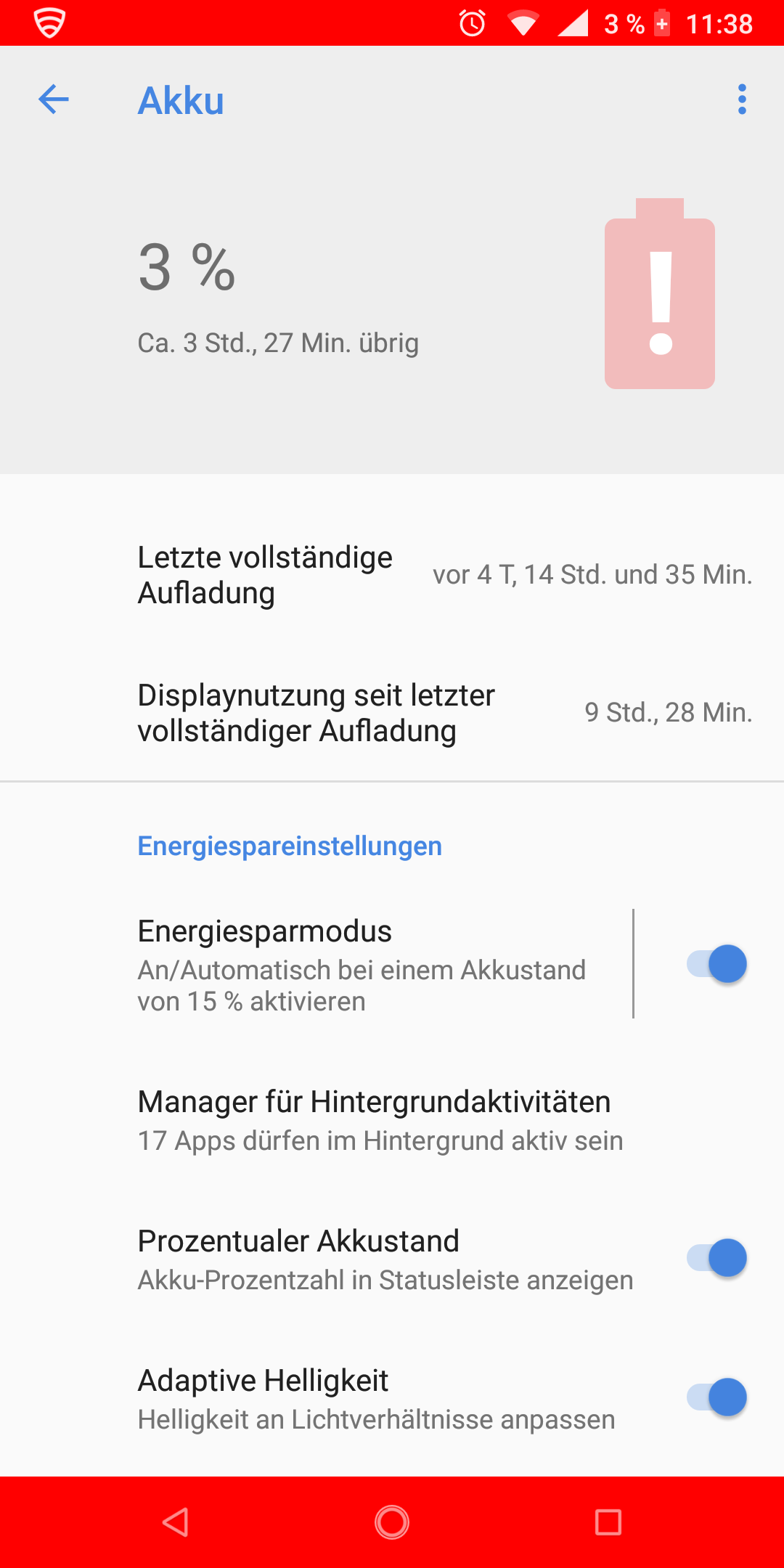Image resolution: width=784 pixels, height=1568 pixels.
Task: Open the three-dot overflow menu
Action: point(741,99)
